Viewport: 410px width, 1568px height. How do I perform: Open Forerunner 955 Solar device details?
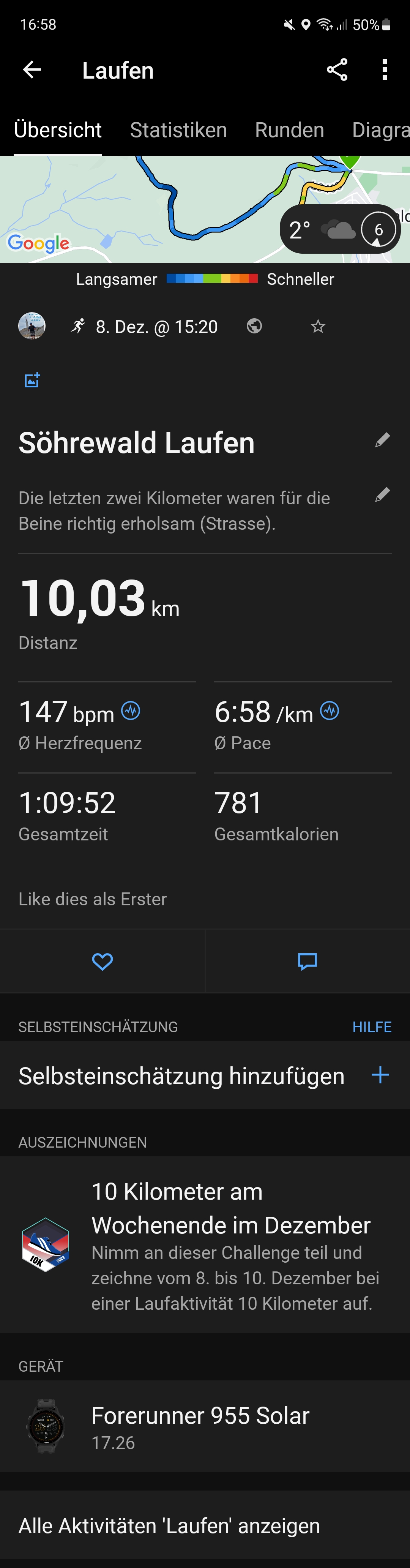[x=204, y=1427]
